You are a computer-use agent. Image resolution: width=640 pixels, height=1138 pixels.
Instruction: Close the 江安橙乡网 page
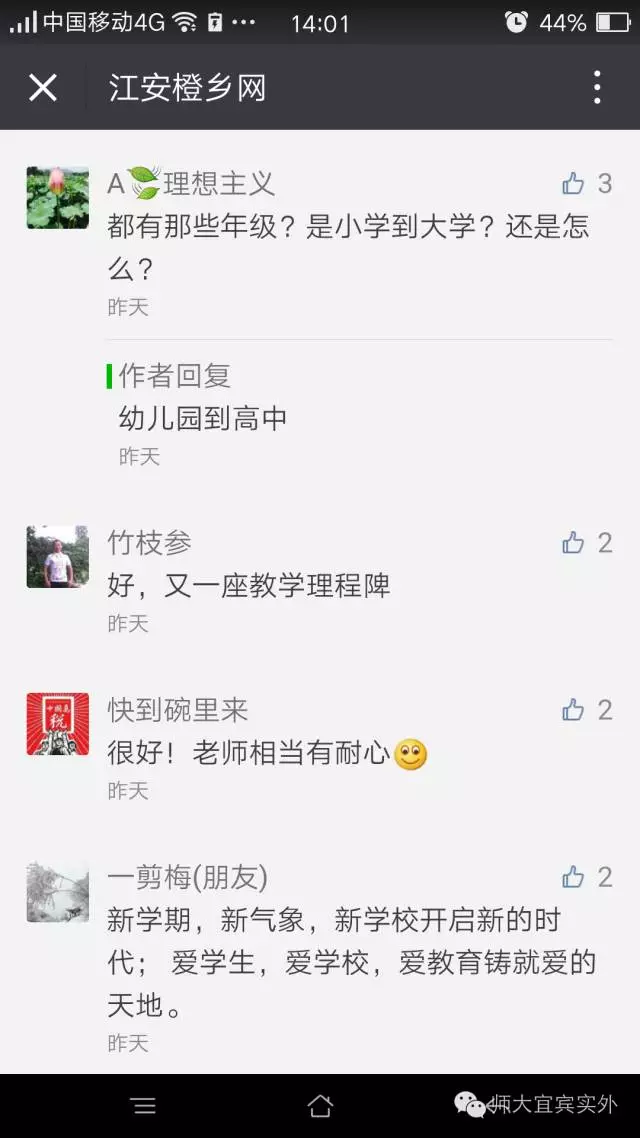(x=43, y=88)
